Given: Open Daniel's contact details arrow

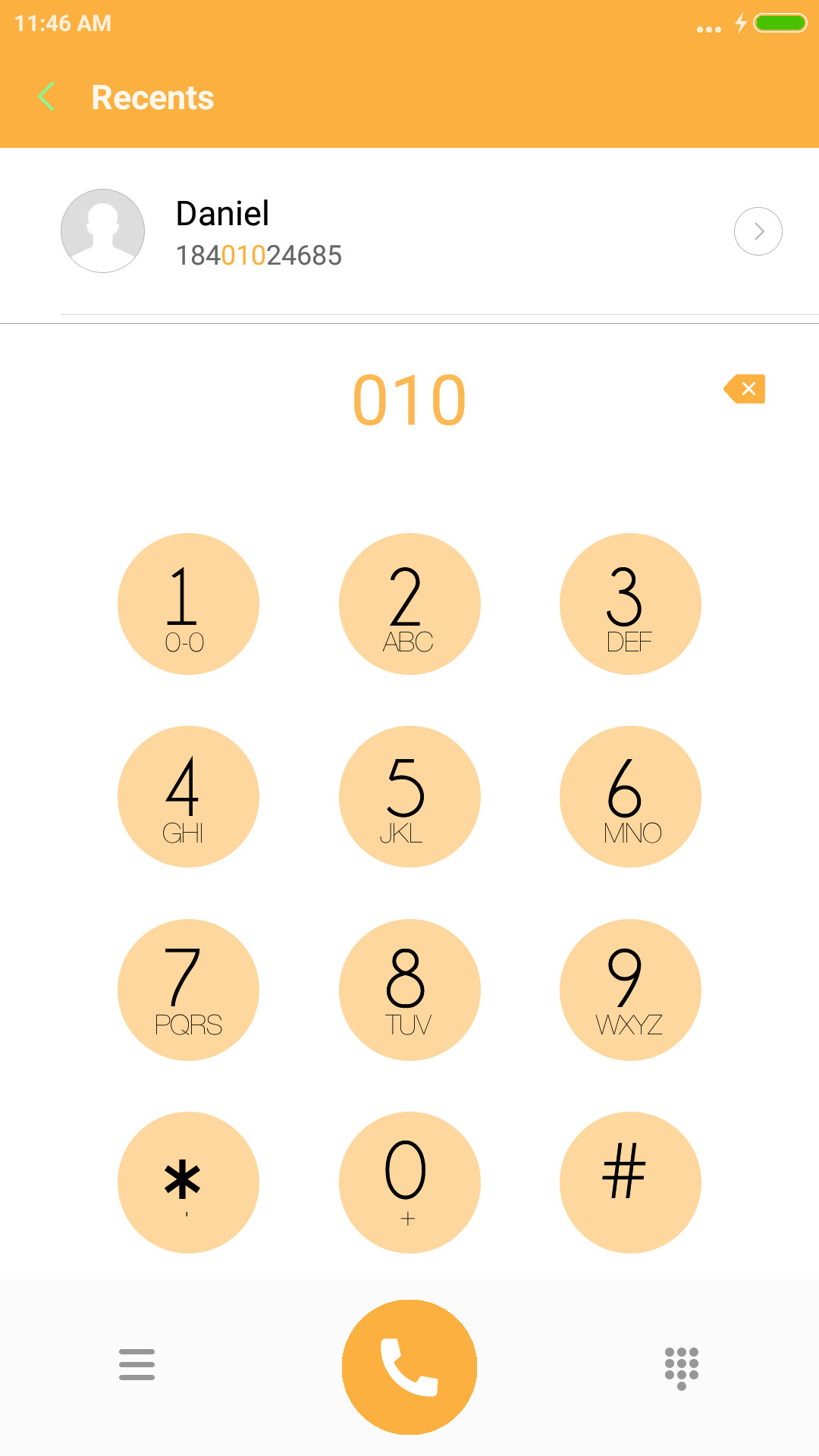Looking at the screenshot, I should 758,231.
